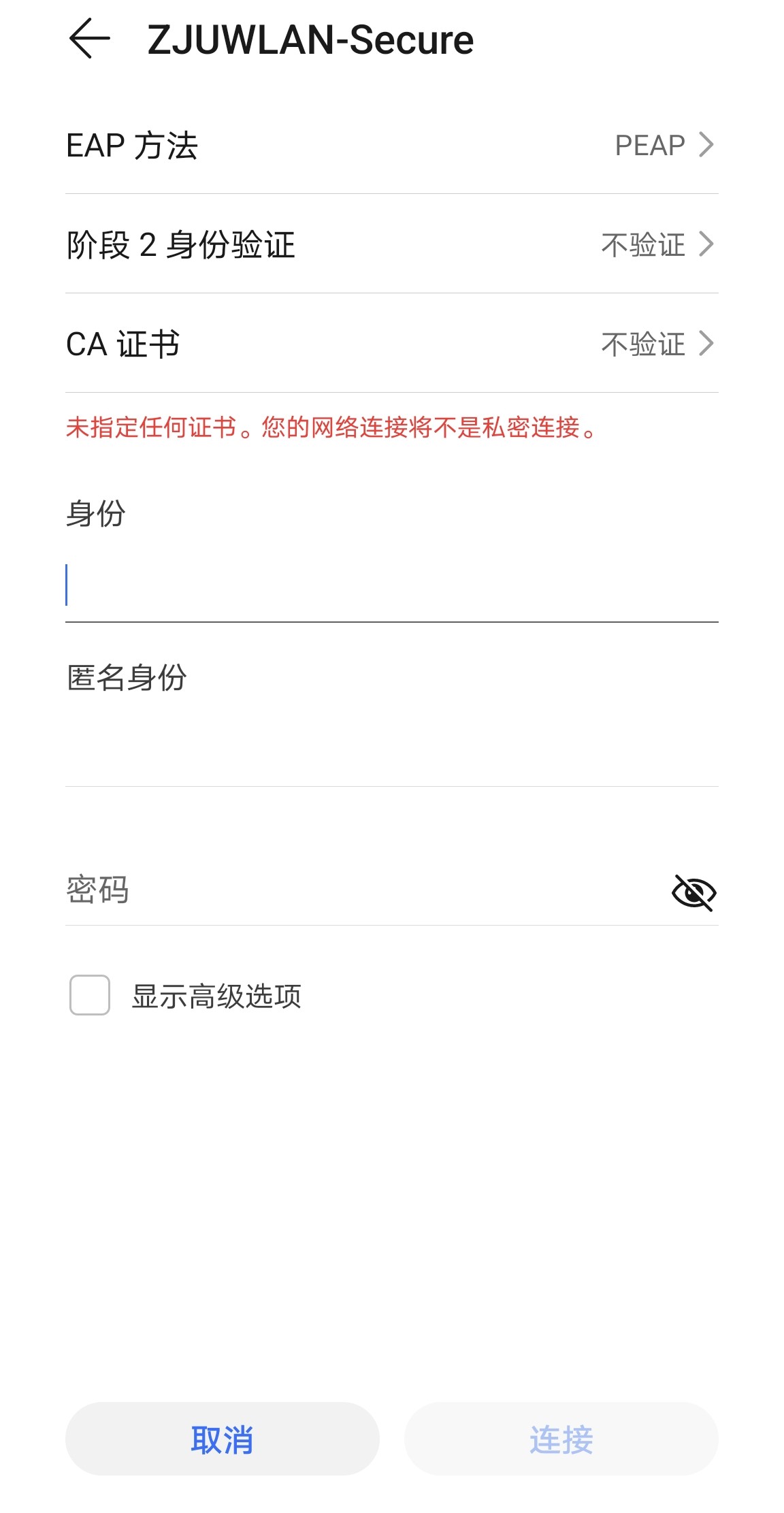Change 阶段 2 身份验证 option
This screenshot has width=784, height=1513.
coord(391,244)
